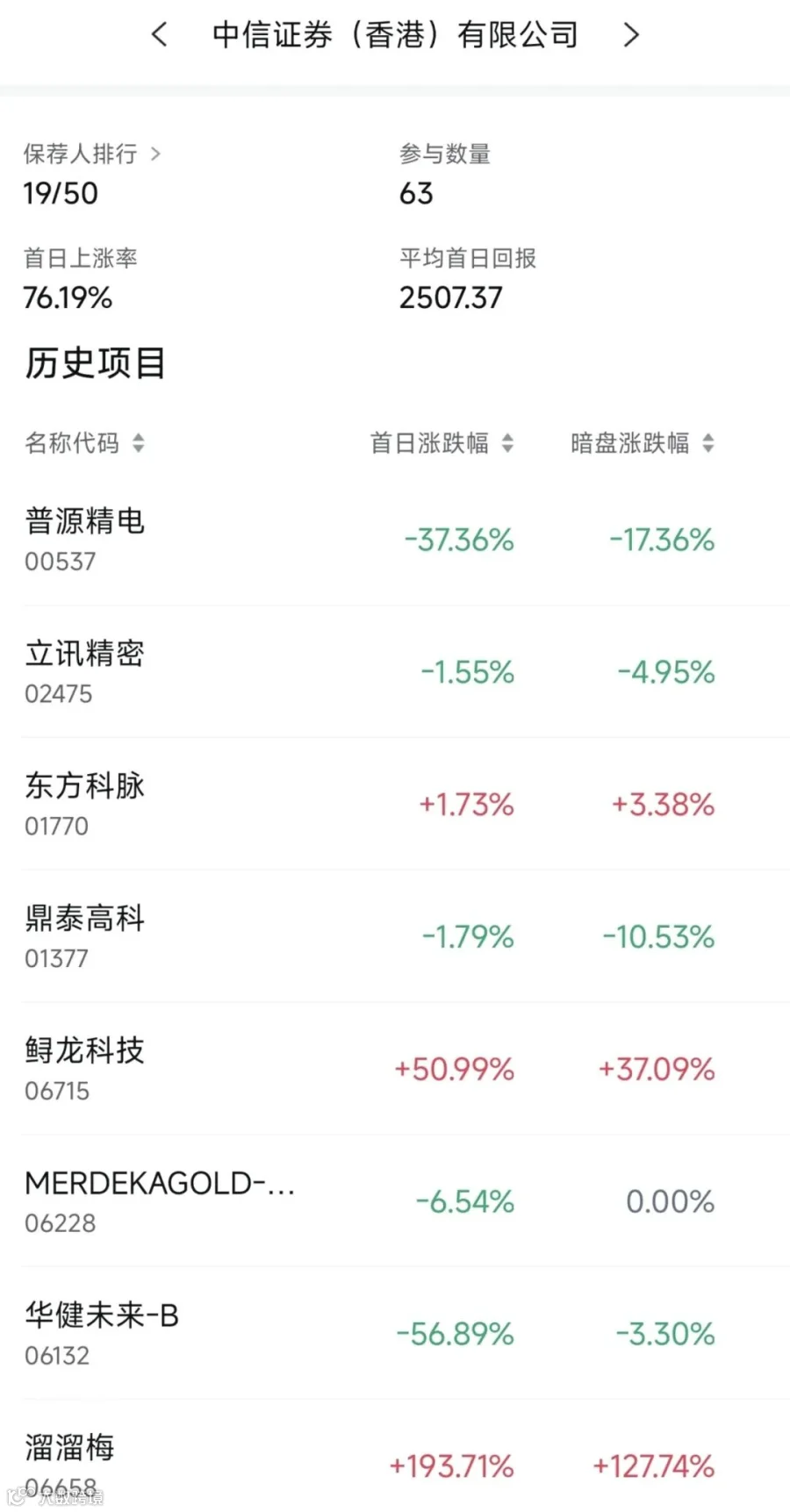
Task: Open 保荐人排行 ranking link
Action: [x=92, y=154]
